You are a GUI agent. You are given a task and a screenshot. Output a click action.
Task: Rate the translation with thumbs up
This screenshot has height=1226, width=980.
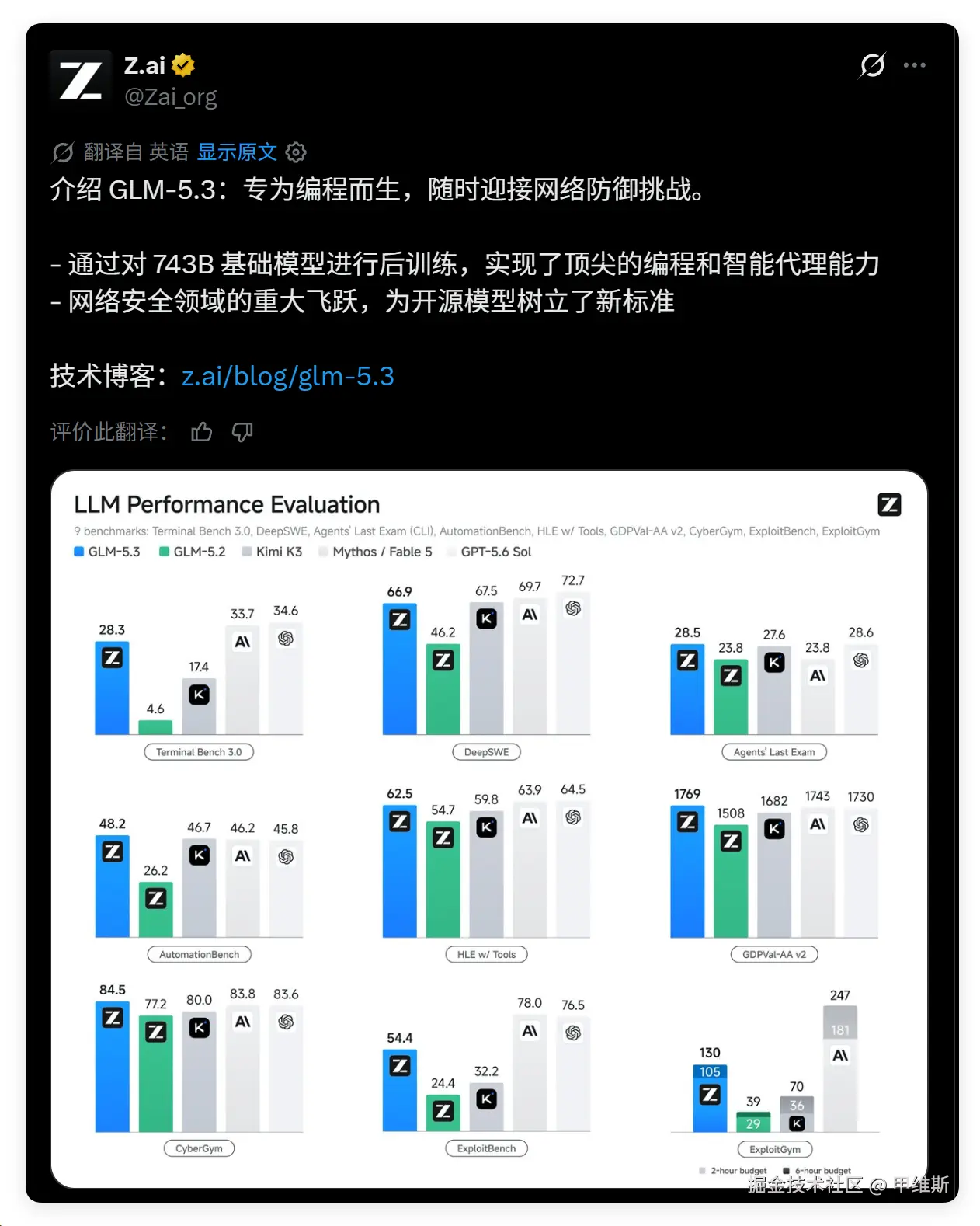pyautogui.click(x=202, y=432)
